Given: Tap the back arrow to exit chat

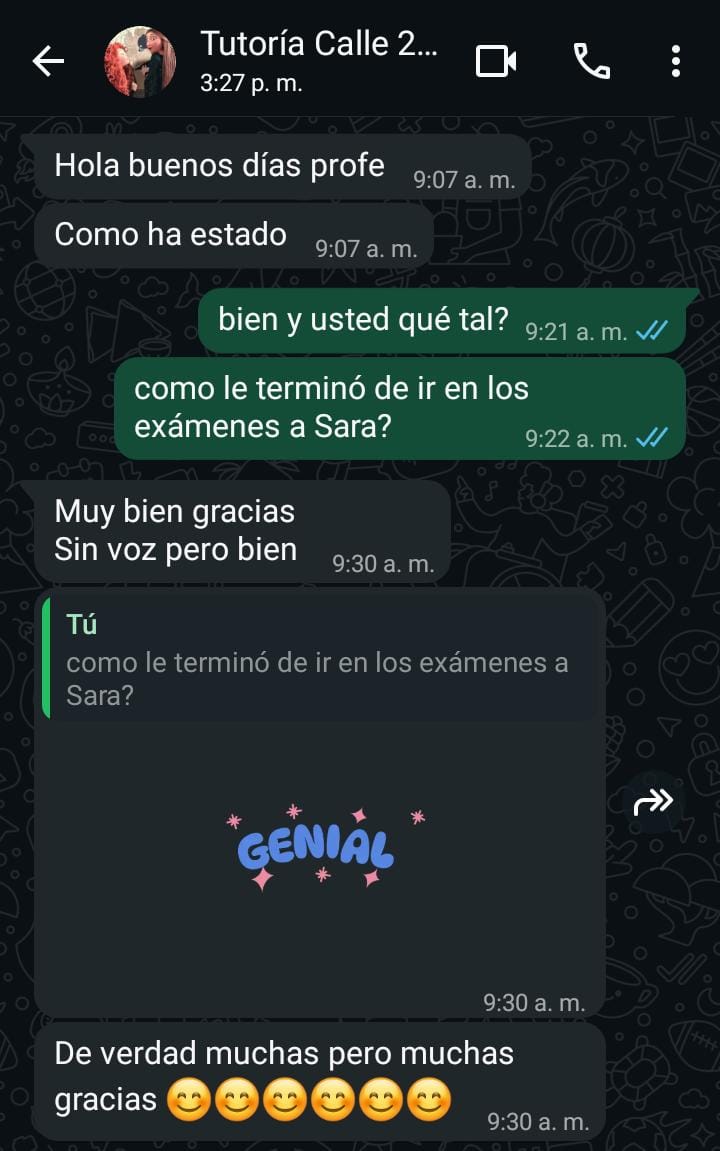Looking at the screenshot, I should coord(48,60).
